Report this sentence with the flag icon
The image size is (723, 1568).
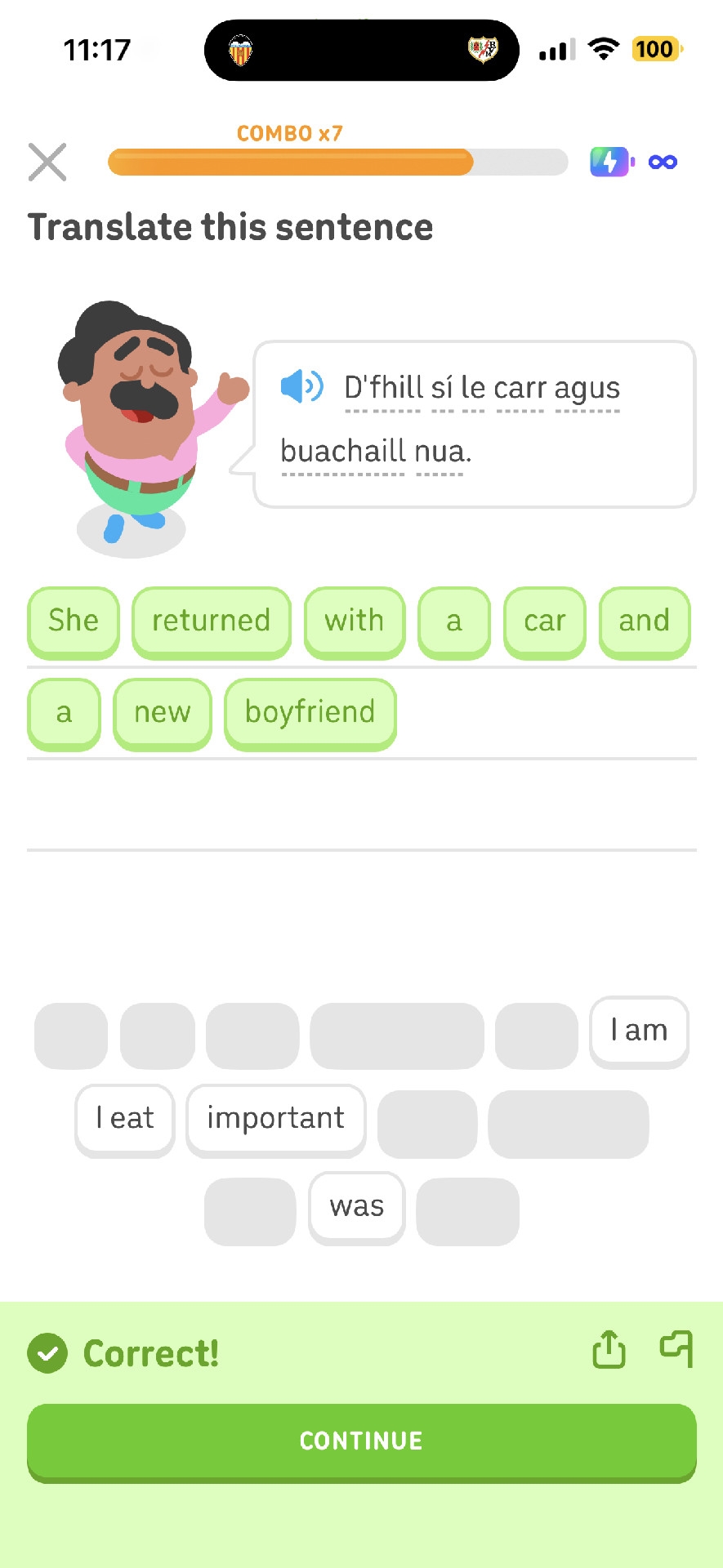pos(676,1349)
